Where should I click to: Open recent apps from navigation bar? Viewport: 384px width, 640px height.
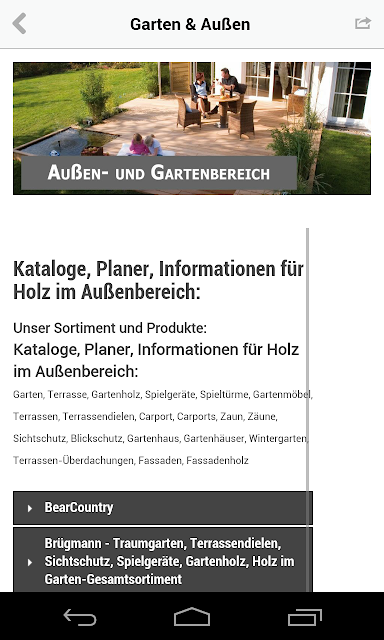[304, 617]
